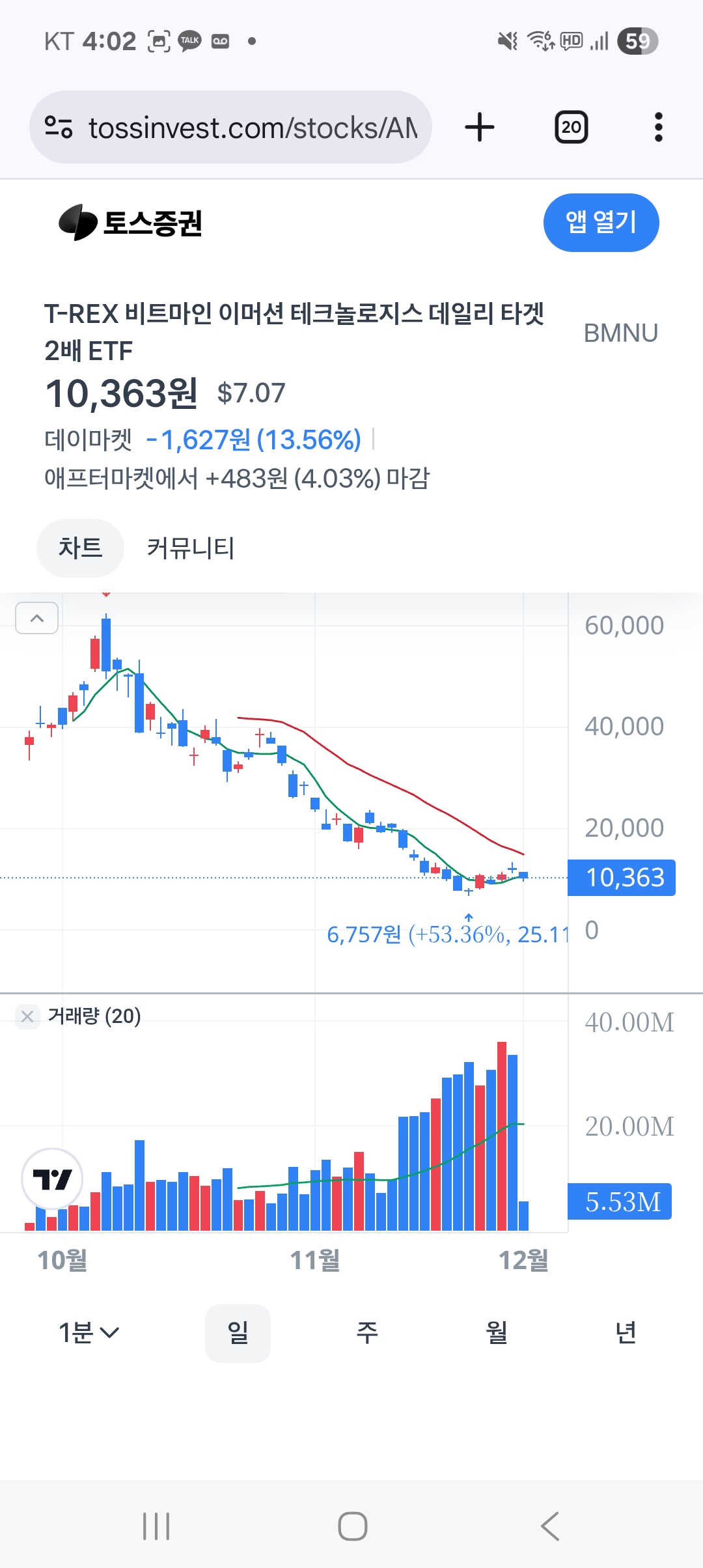Switch to the 커뮤니티 tab
The width and height of the screenshot is (703, 1568).
pyautogui.click(x=191, y=548)
